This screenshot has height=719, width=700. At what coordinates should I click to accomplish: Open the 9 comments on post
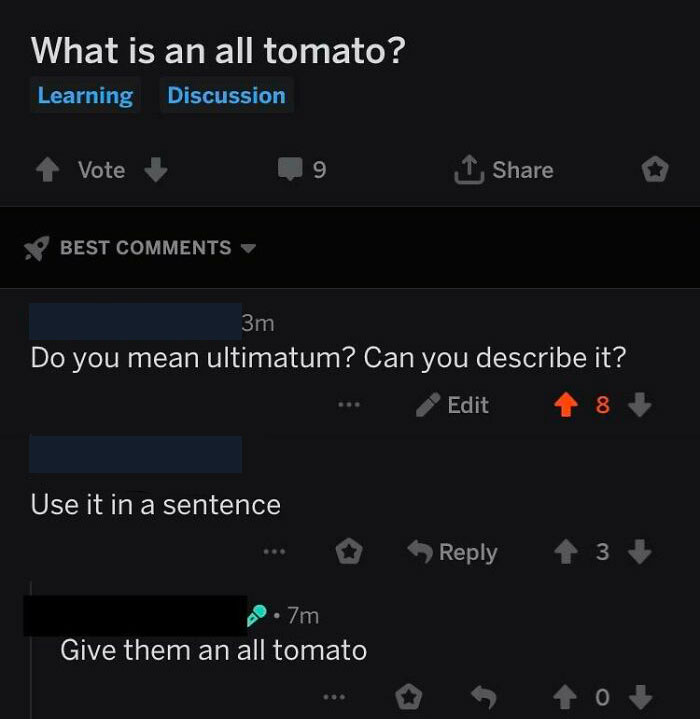tap(302, 171)
